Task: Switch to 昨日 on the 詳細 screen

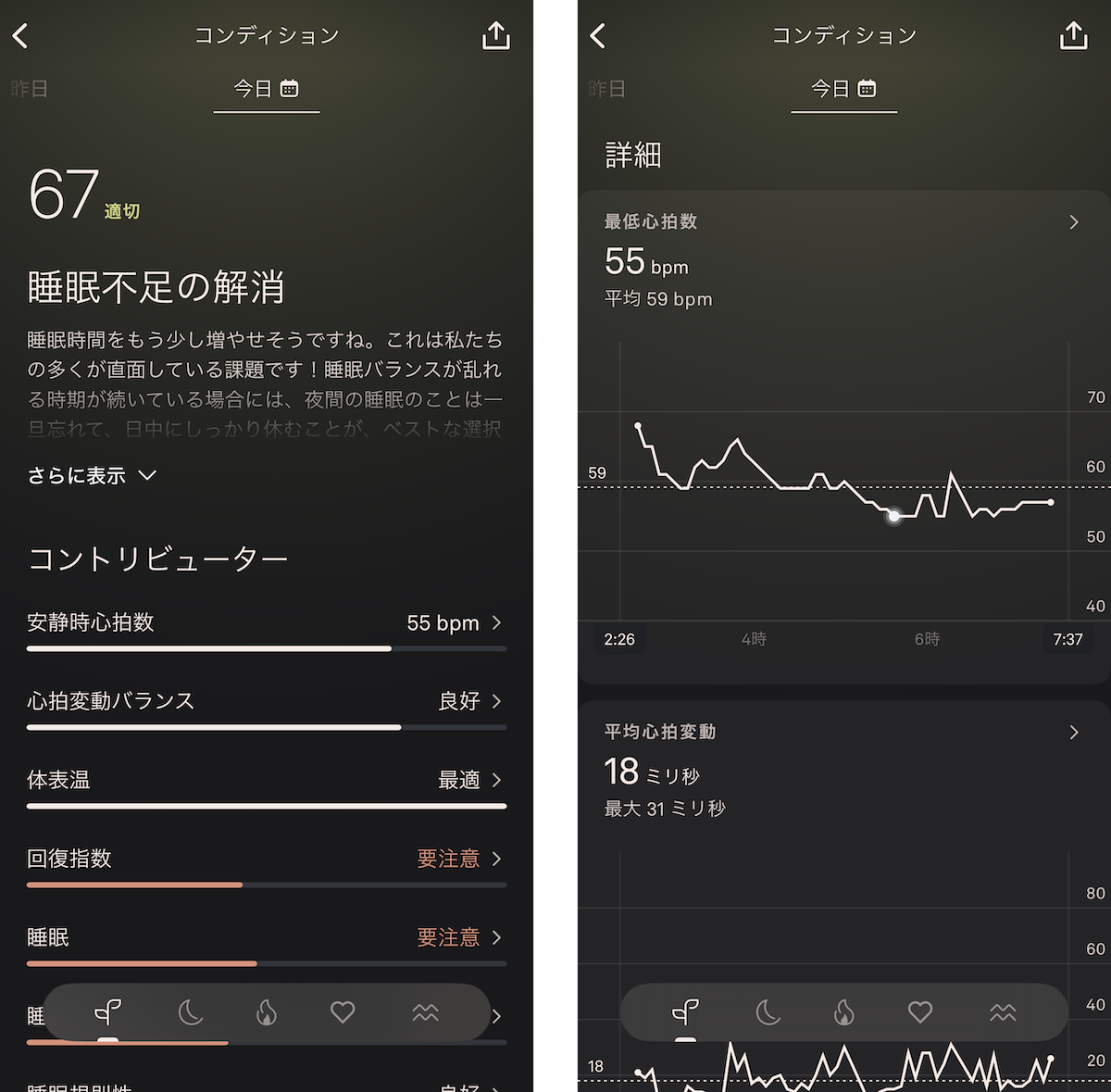Action: [x=606, y=89]
